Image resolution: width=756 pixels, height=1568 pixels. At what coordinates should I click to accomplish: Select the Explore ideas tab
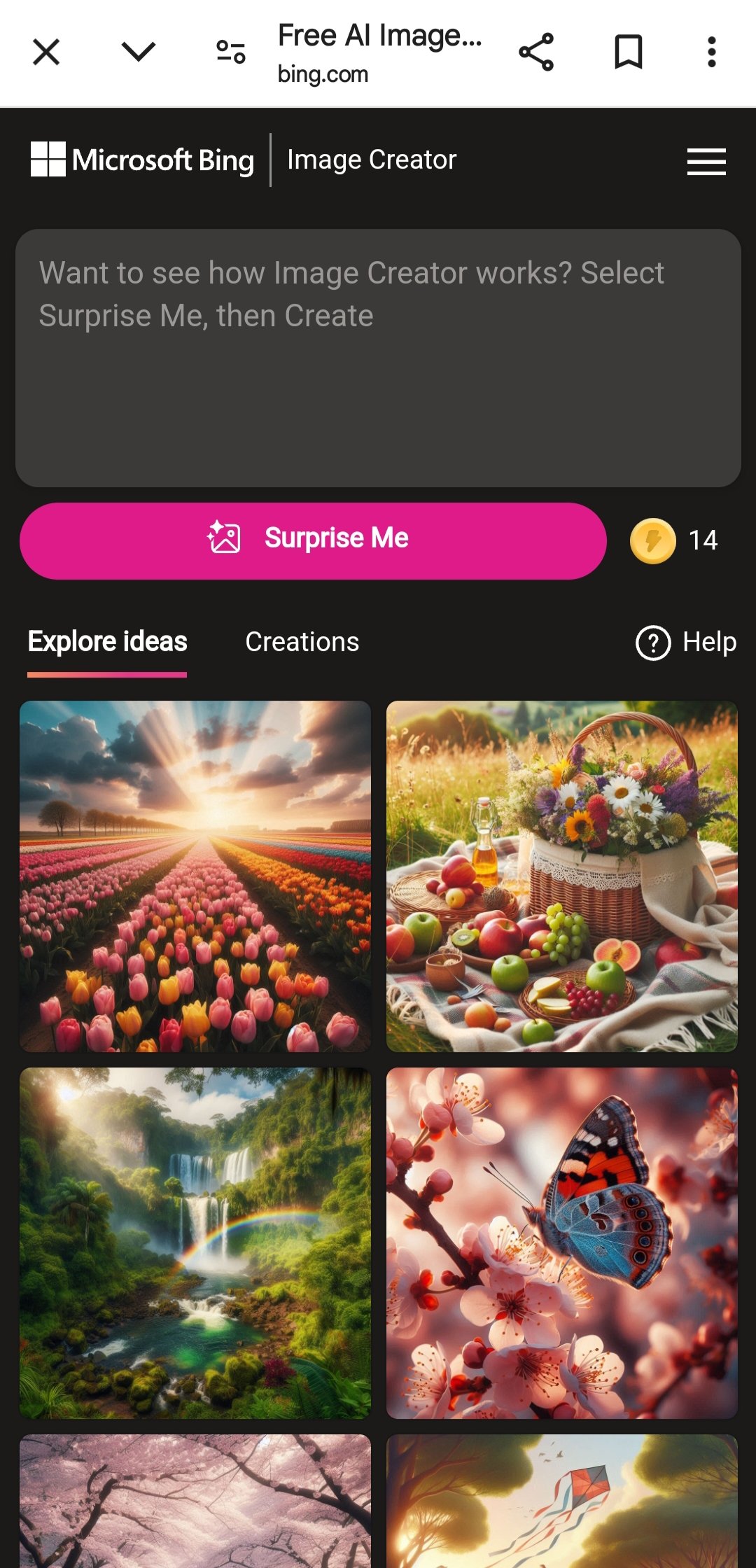107,642
